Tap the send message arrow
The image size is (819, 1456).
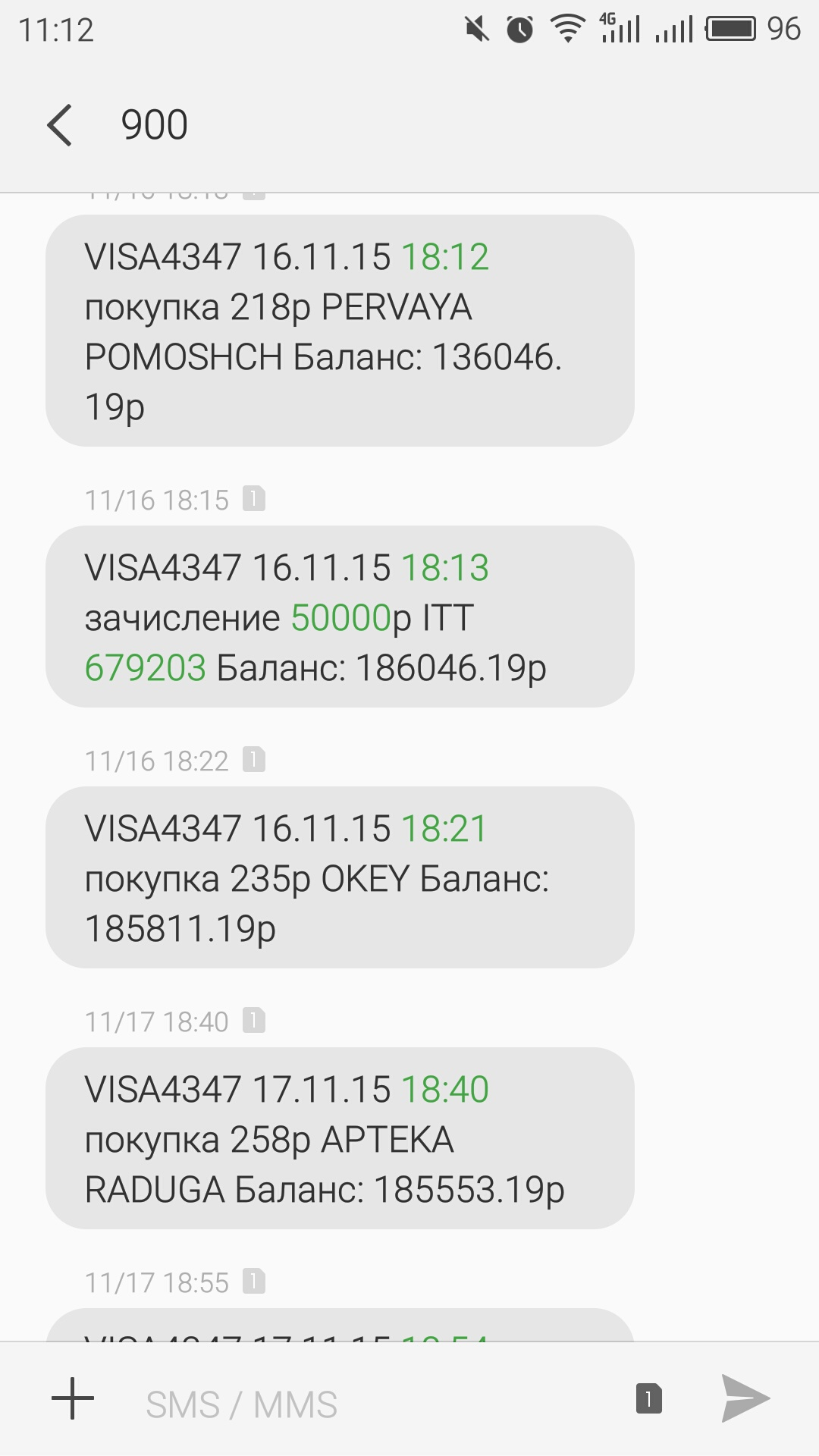pyautogui.click(x=745, y=1398)
